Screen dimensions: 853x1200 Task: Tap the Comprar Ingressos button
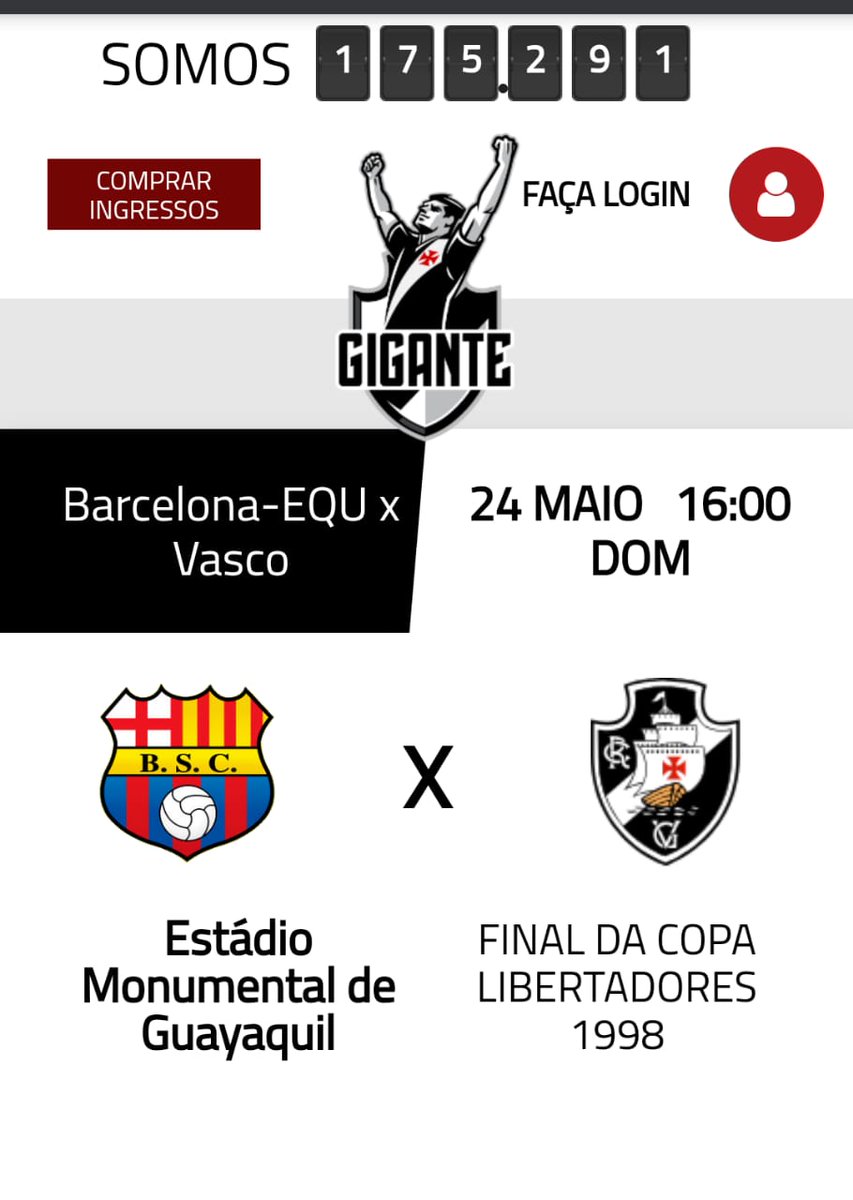154,195
